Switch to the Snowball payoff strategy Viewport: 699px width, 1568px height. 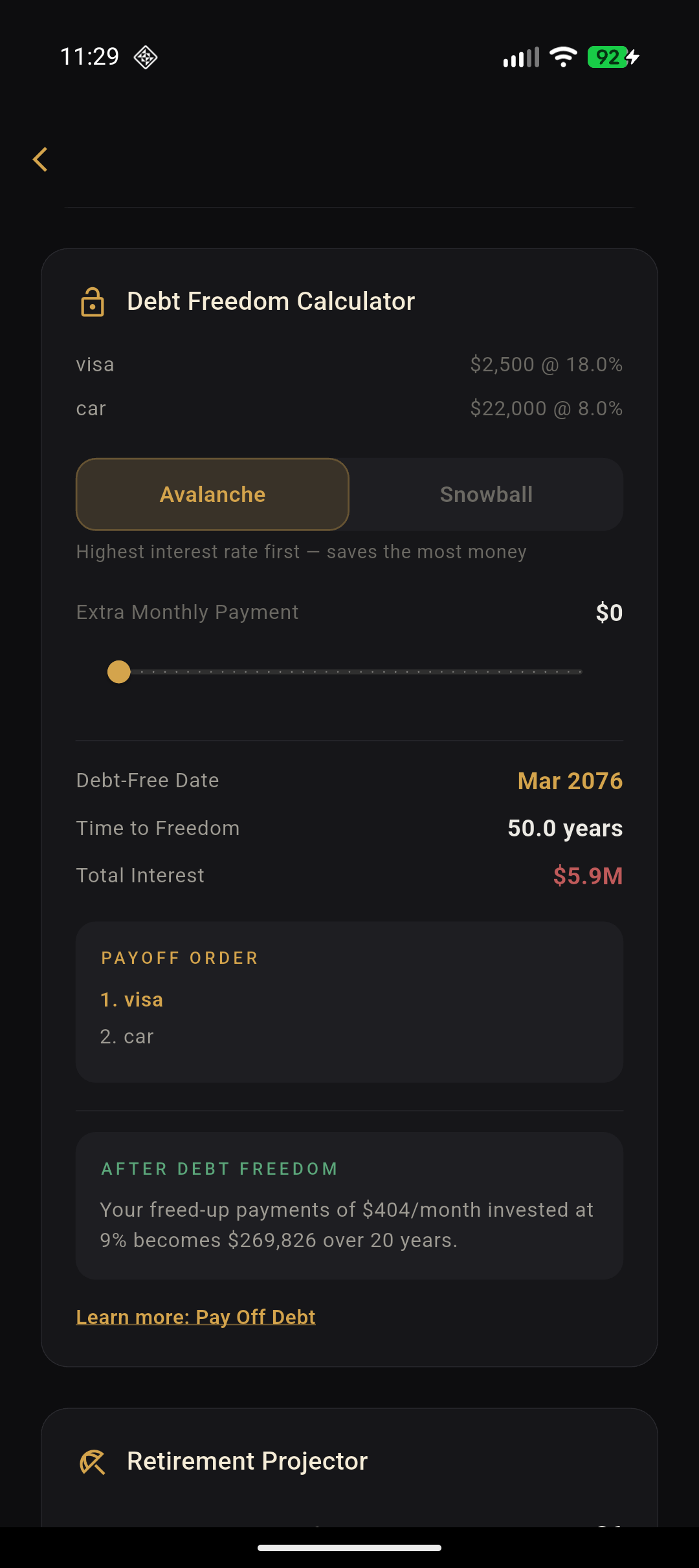pos(485,494)
